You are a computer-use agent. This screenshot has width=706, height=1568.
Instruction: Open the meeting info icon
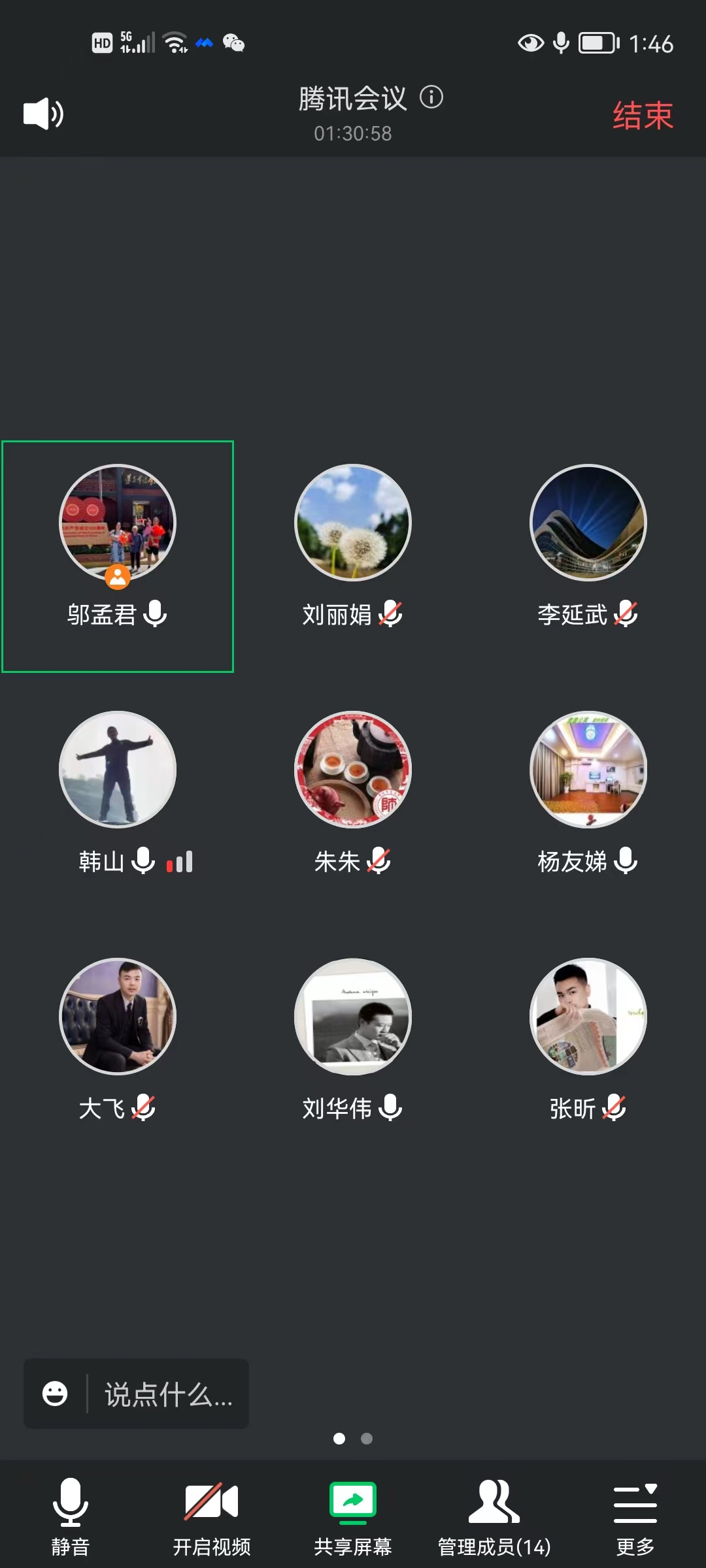coord(431,98)
